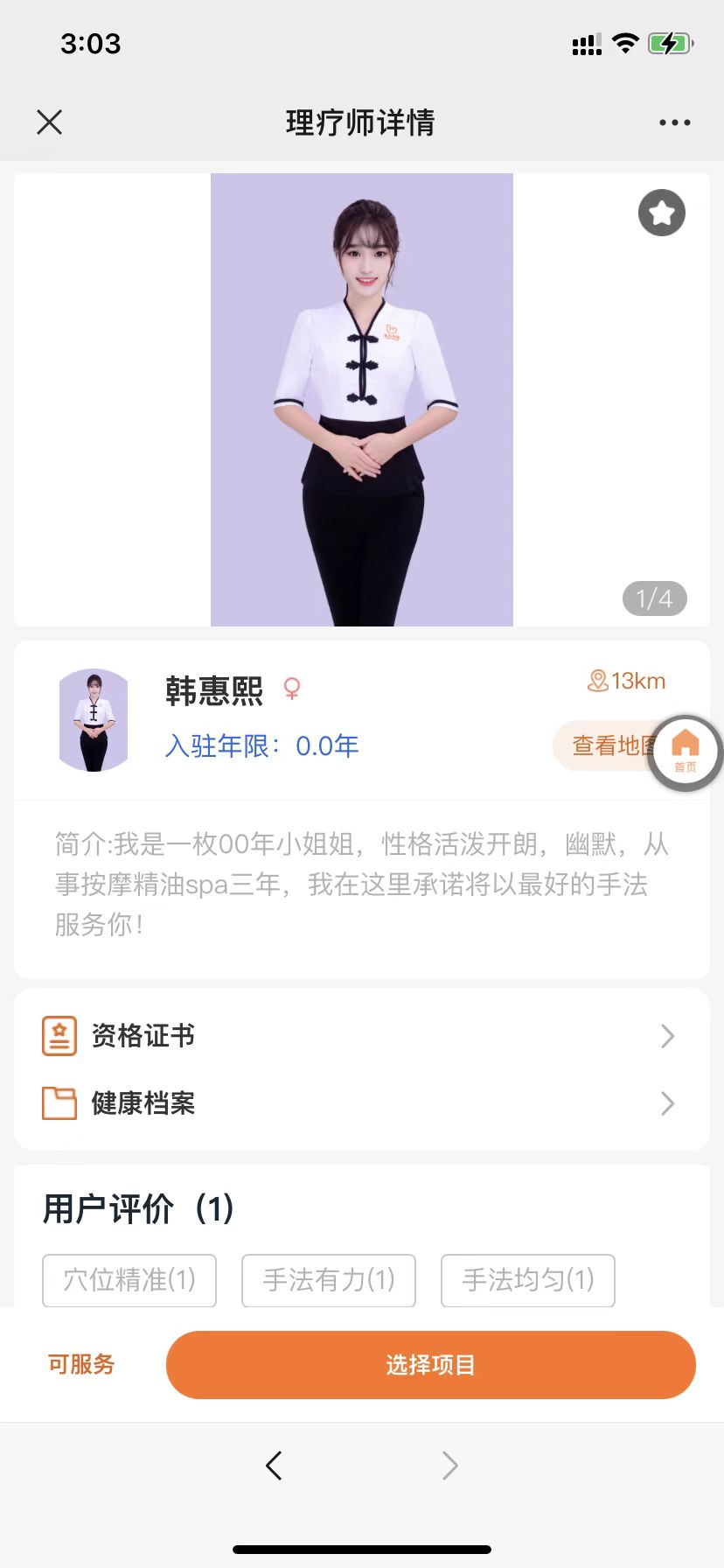
Task: Open 查看地图 to view map
Action: 605,745
